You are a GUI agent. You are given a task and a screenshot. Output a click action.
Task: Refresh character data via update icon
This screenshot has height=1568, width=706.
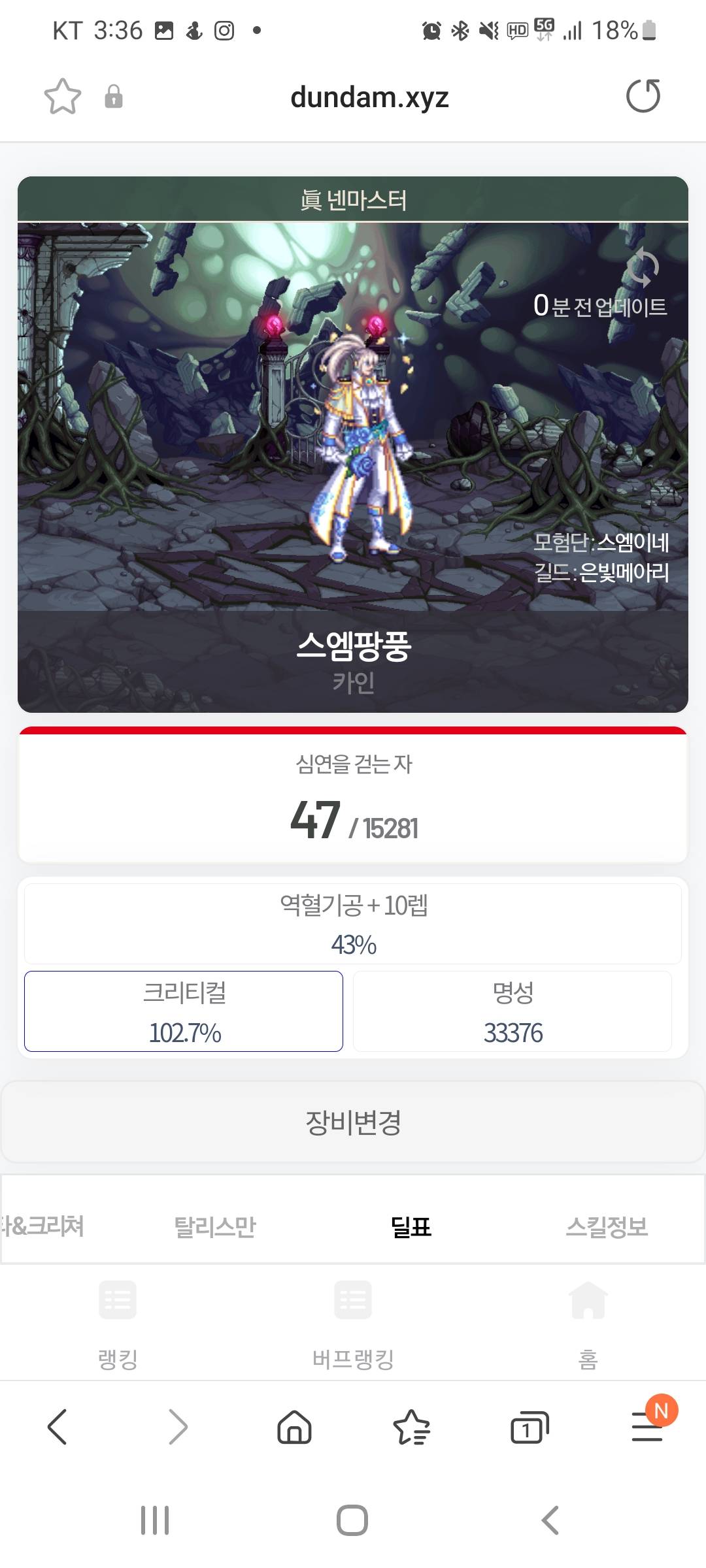click(641, 267)
